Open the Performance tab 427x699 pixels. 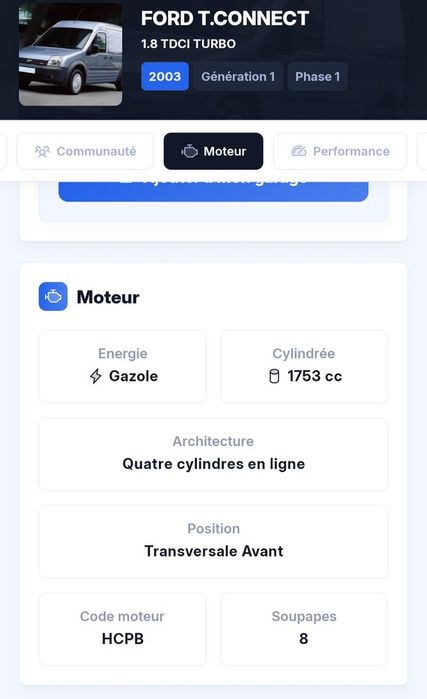340,151
